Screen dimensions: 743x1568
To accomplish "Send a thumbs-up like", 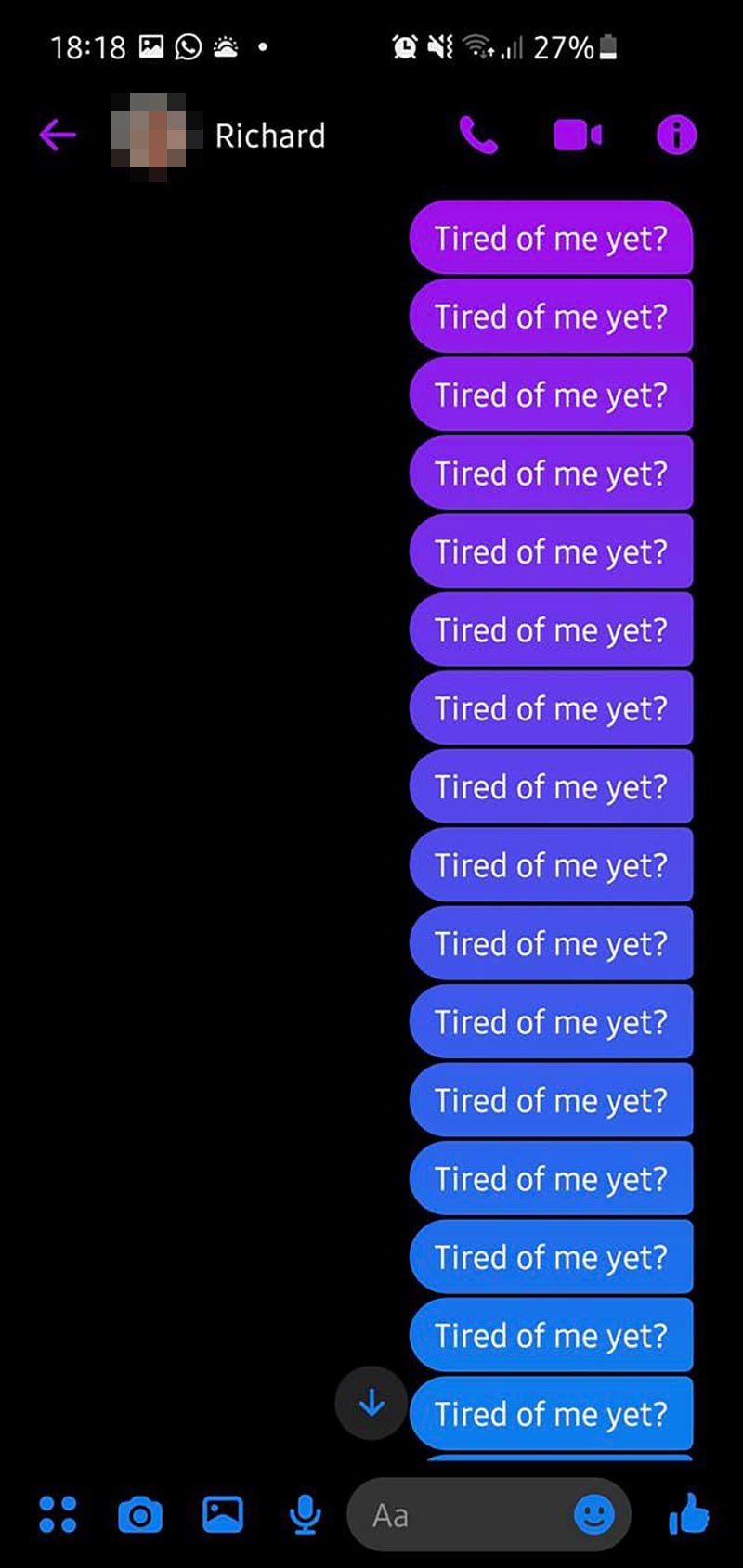I will pos(688,1514).
